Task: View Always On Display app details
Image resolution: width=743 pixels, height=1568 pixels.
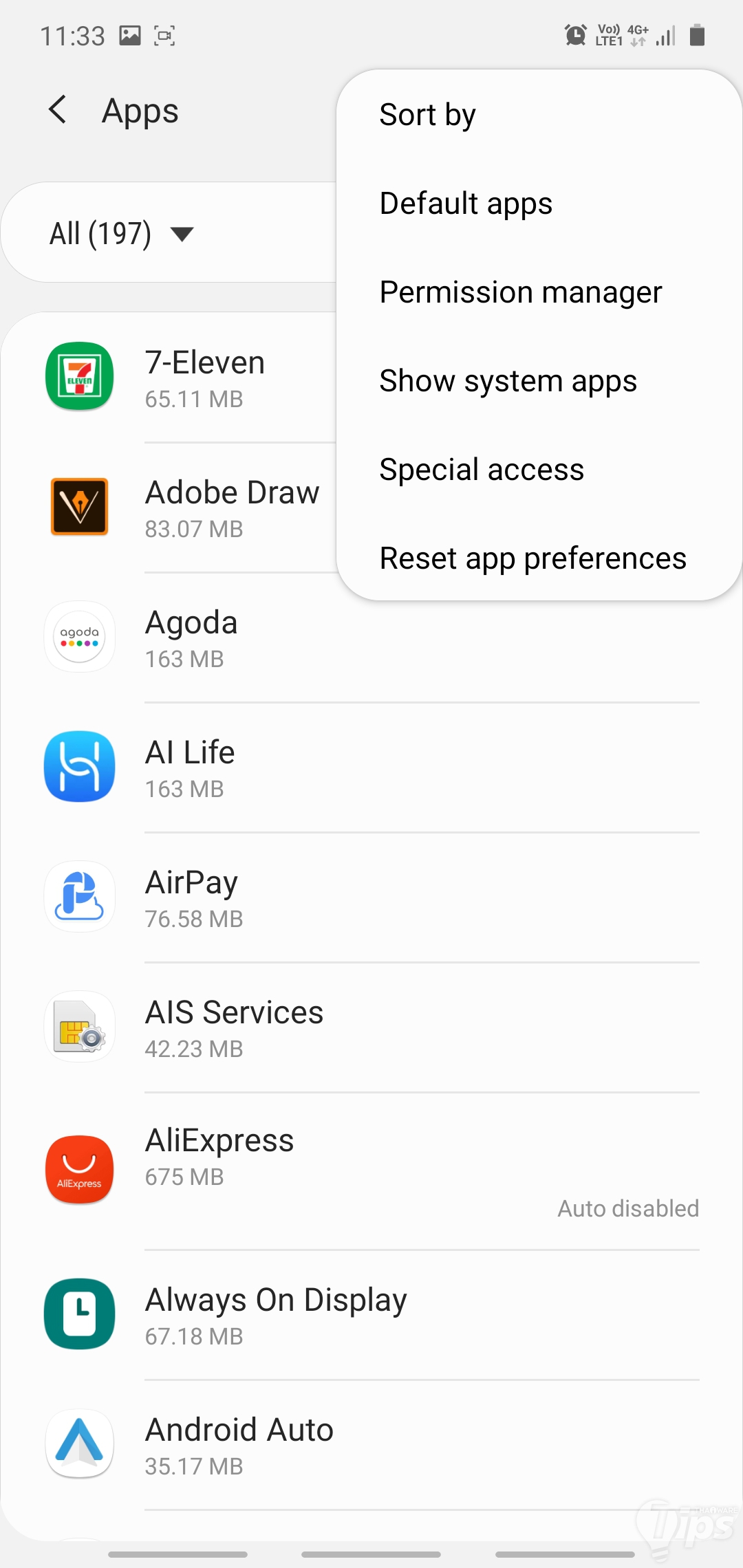Action: pos(371,1315)
